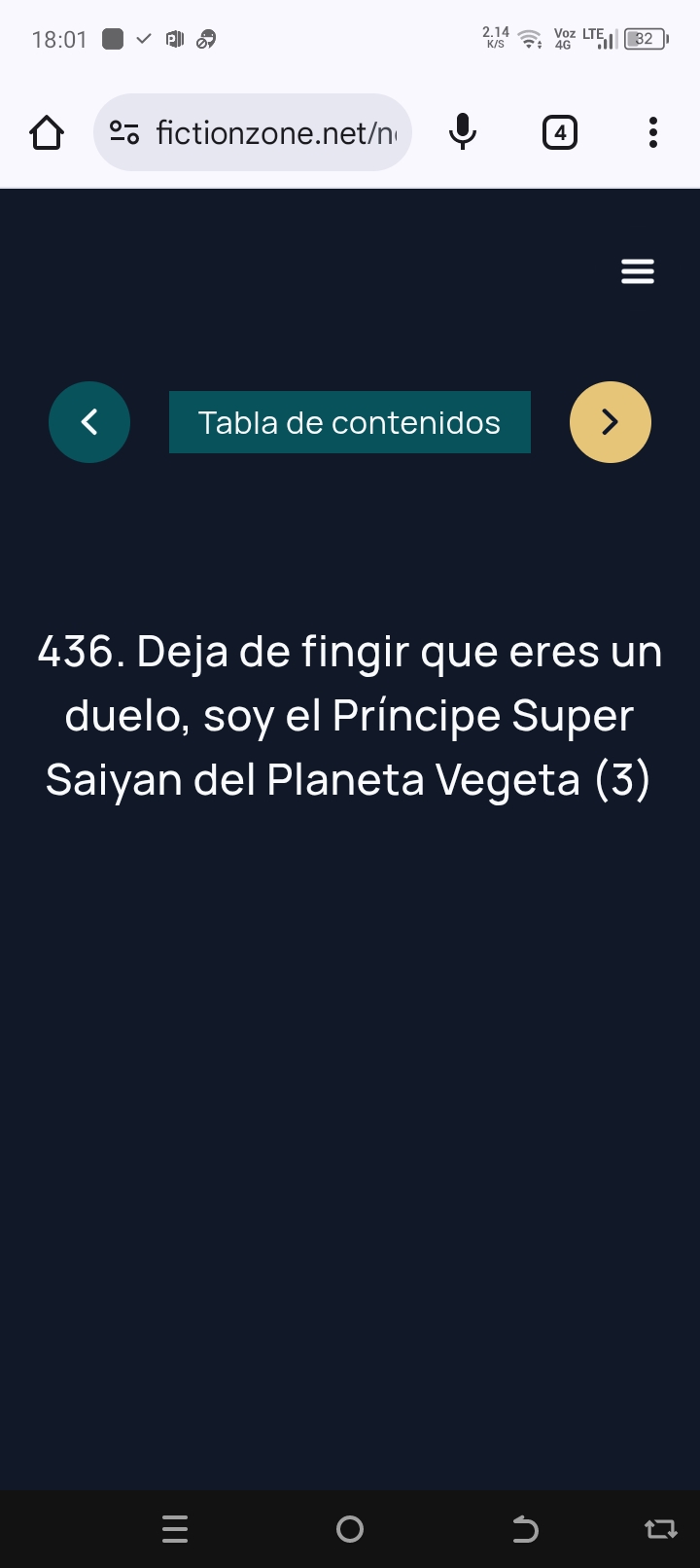Return to the phone's home screen
700x1568 pixels.
pos(350,1529)
